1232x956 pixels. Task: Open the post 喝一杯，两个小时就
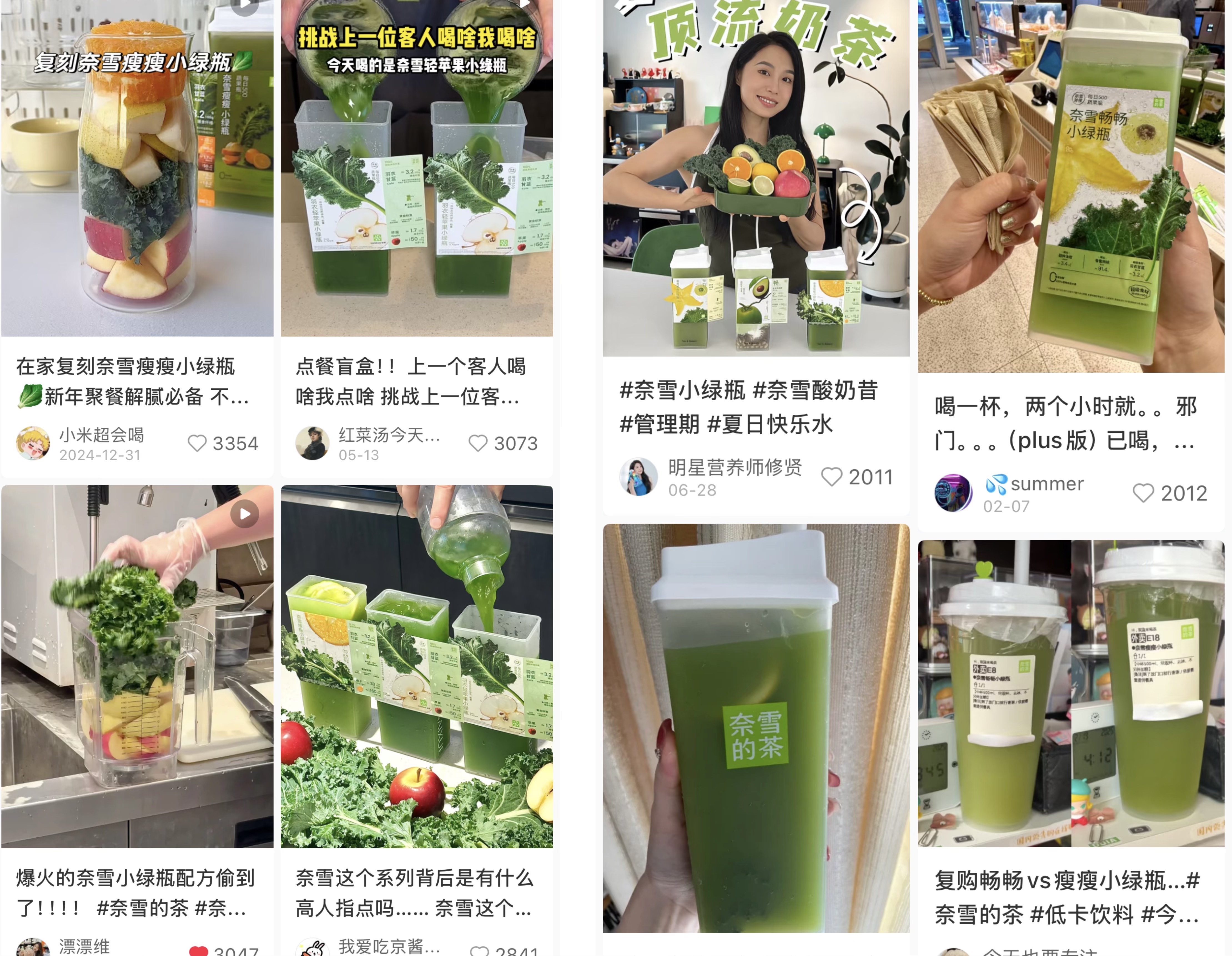pos(1070,186)
